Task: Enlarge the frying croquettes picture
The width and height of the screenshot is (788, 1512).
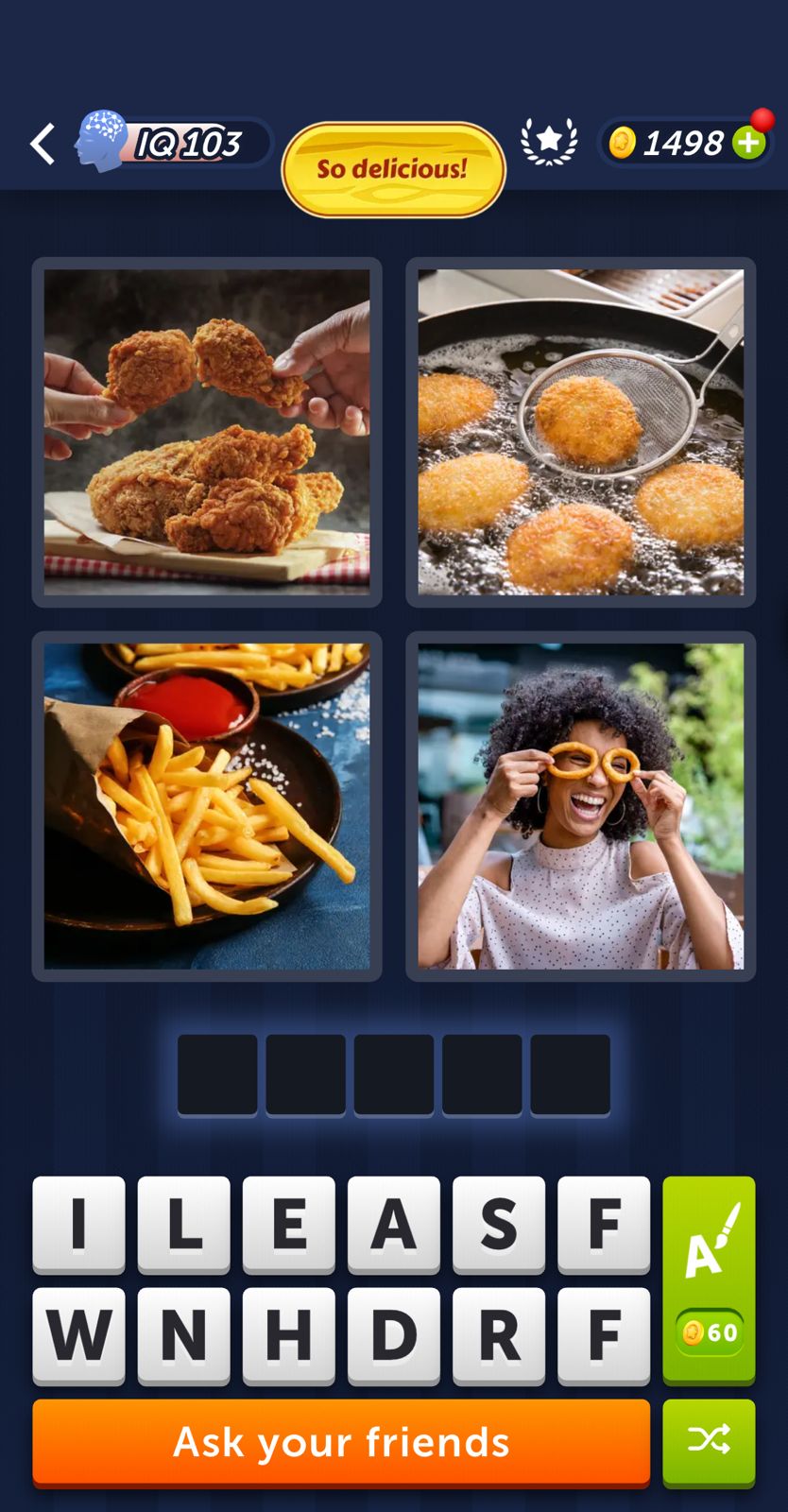Action: pyautogui.click(x=581, y=432)
